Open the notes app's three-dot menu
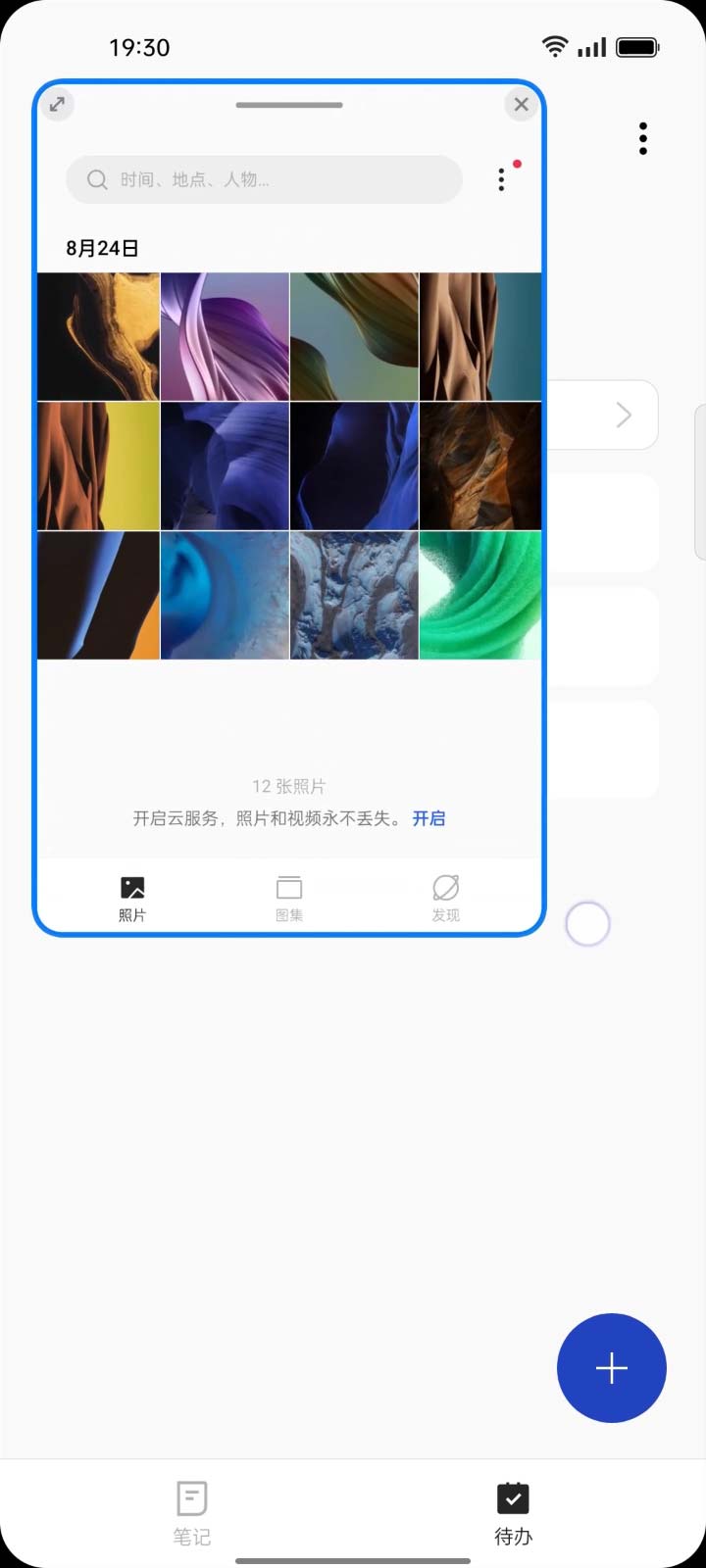The height and width of the screenshot is (1568, 706). pos(642,139)
